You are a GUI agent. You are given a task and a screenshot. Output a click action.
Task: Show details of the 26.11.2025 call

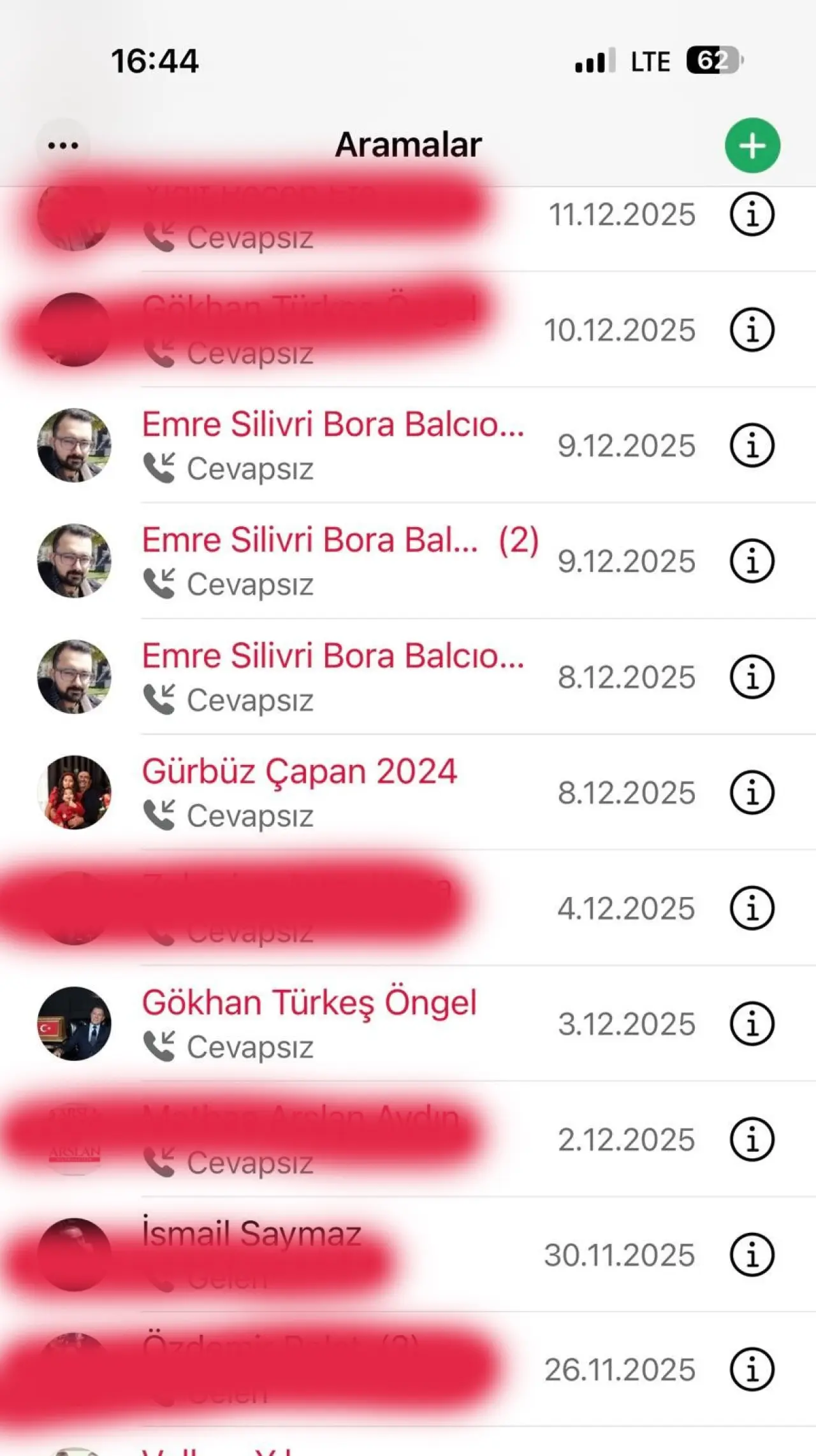click(752, 1370)
